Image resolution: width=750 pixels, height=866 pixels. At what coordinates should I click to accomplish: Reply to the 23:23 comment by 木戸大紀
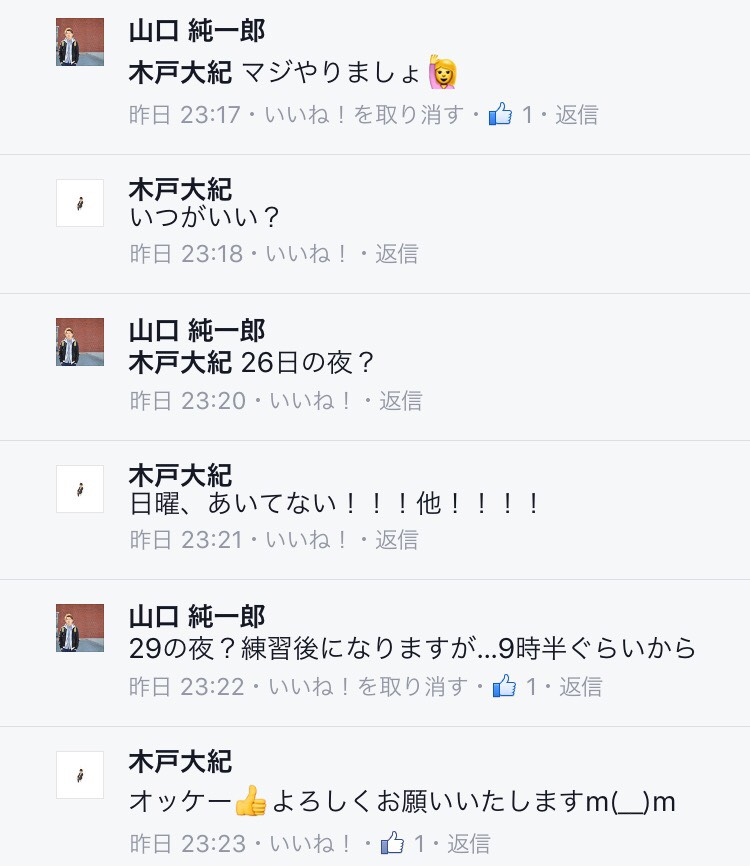click(468, 844)
